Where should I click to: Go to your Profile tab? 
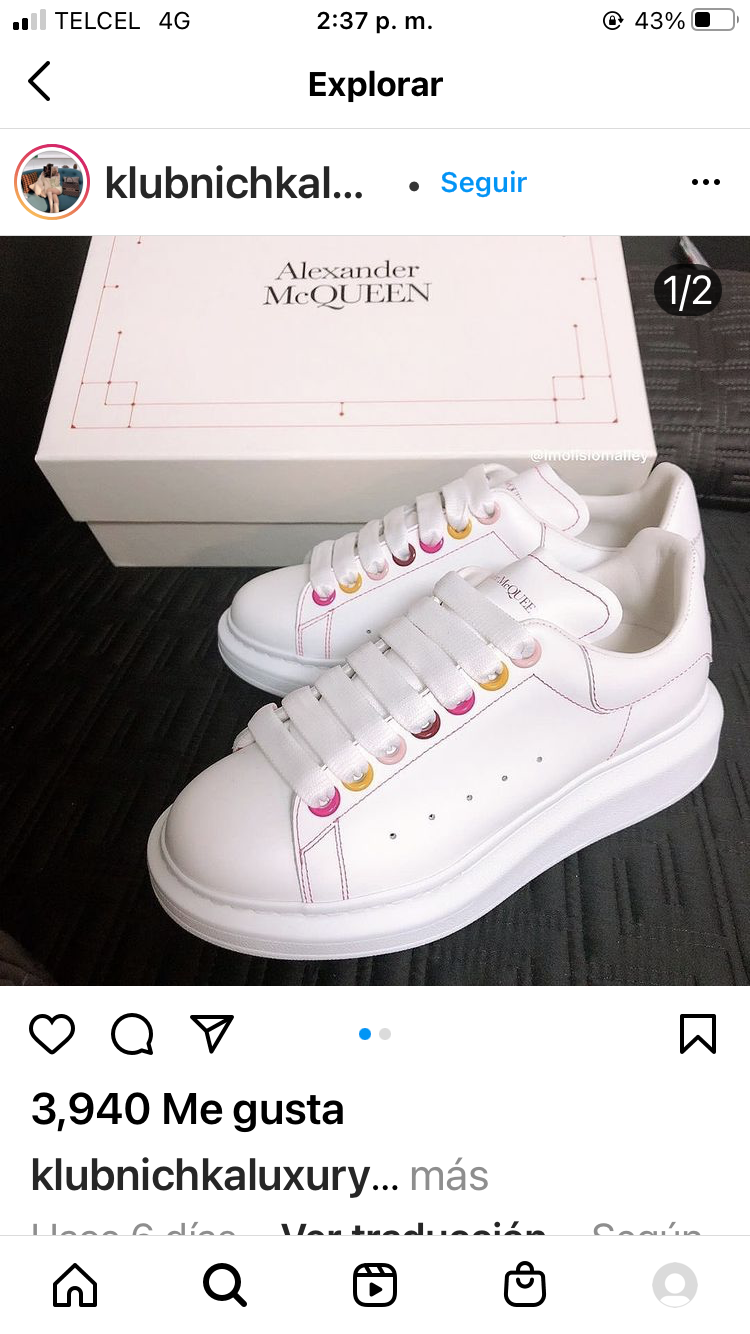(x=675, y=1285)
